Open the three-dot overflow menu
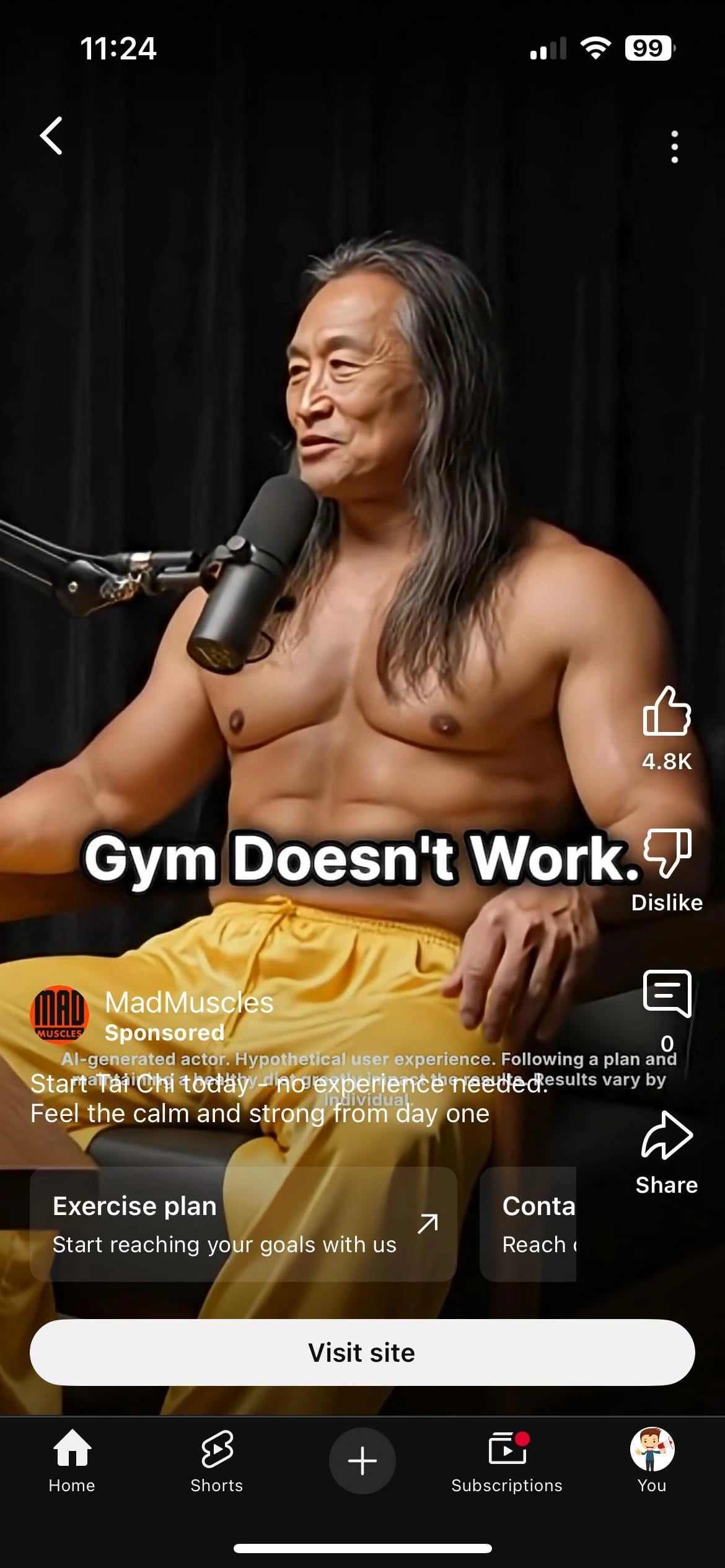The width and height of the screenshot is (725, 1568). click(x=674, y=147)
